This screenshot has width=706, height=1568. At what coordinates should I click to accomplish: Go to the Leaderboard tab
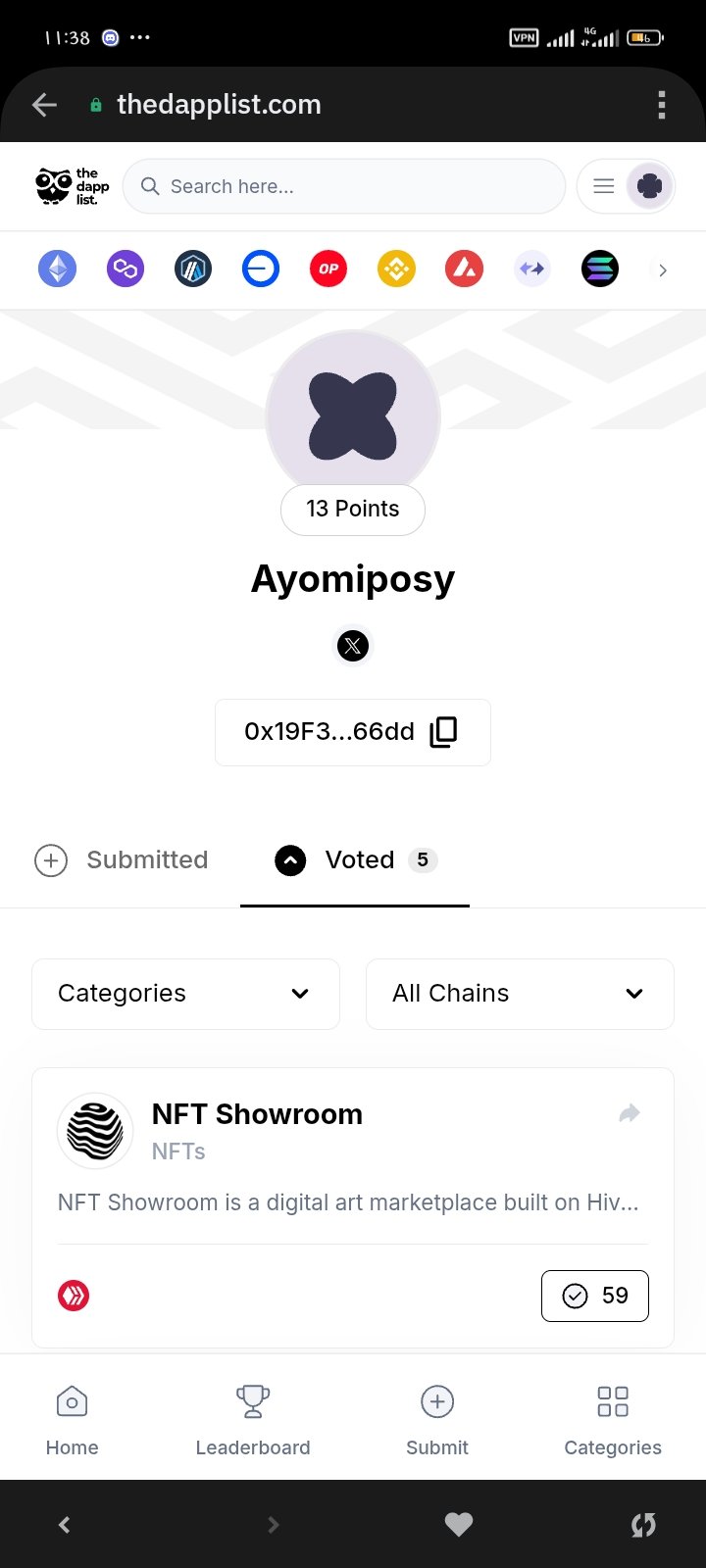click(253, 1419)
